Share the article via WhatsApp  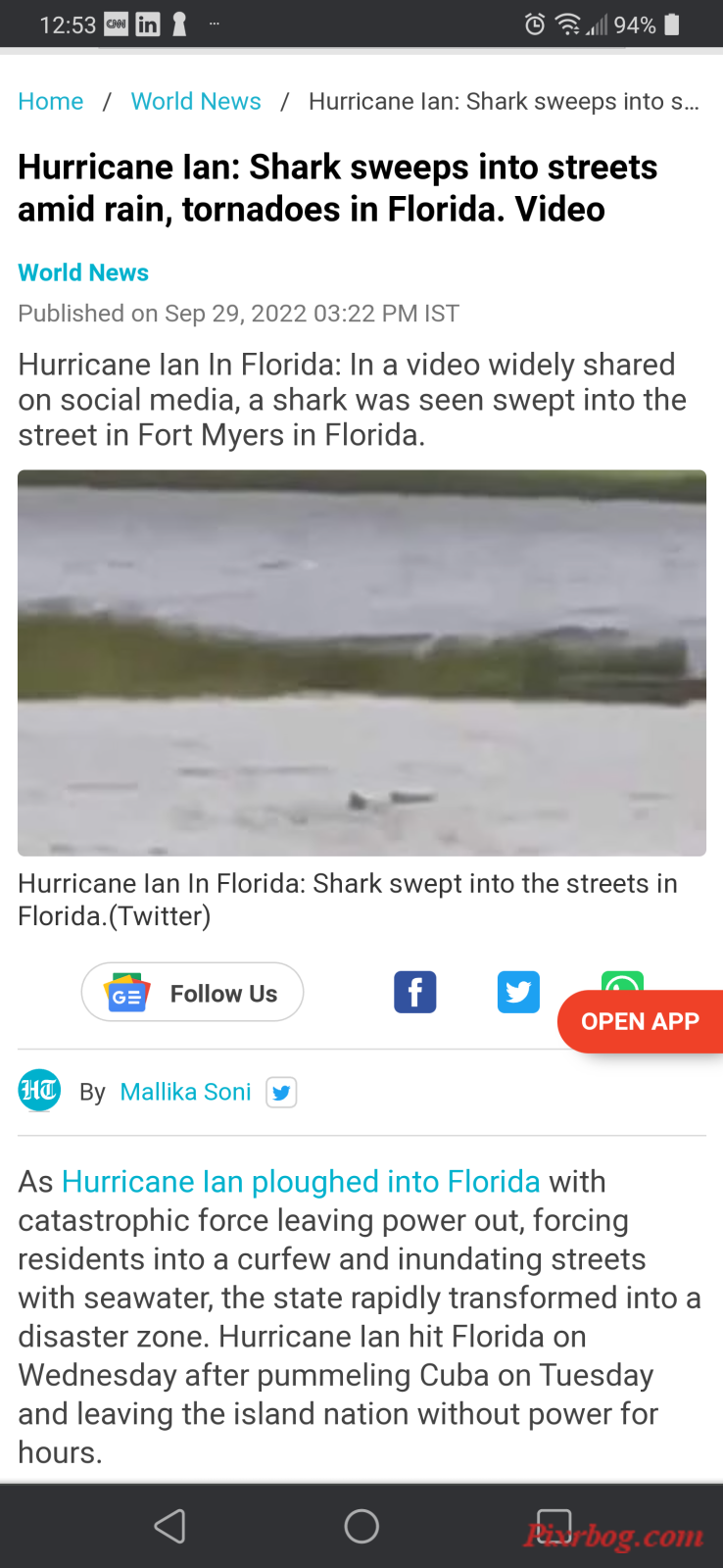[622, 981]
